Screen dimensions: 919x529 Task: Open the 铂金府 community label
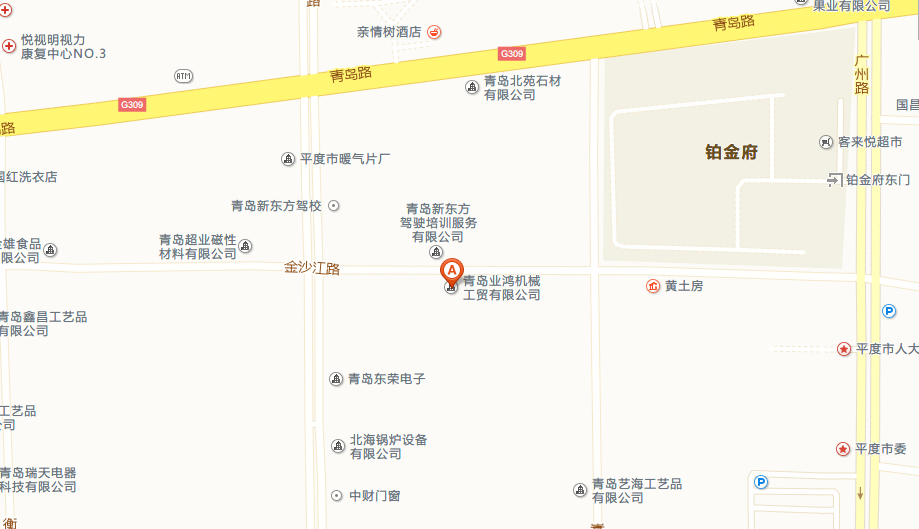[x=731, y=152]
